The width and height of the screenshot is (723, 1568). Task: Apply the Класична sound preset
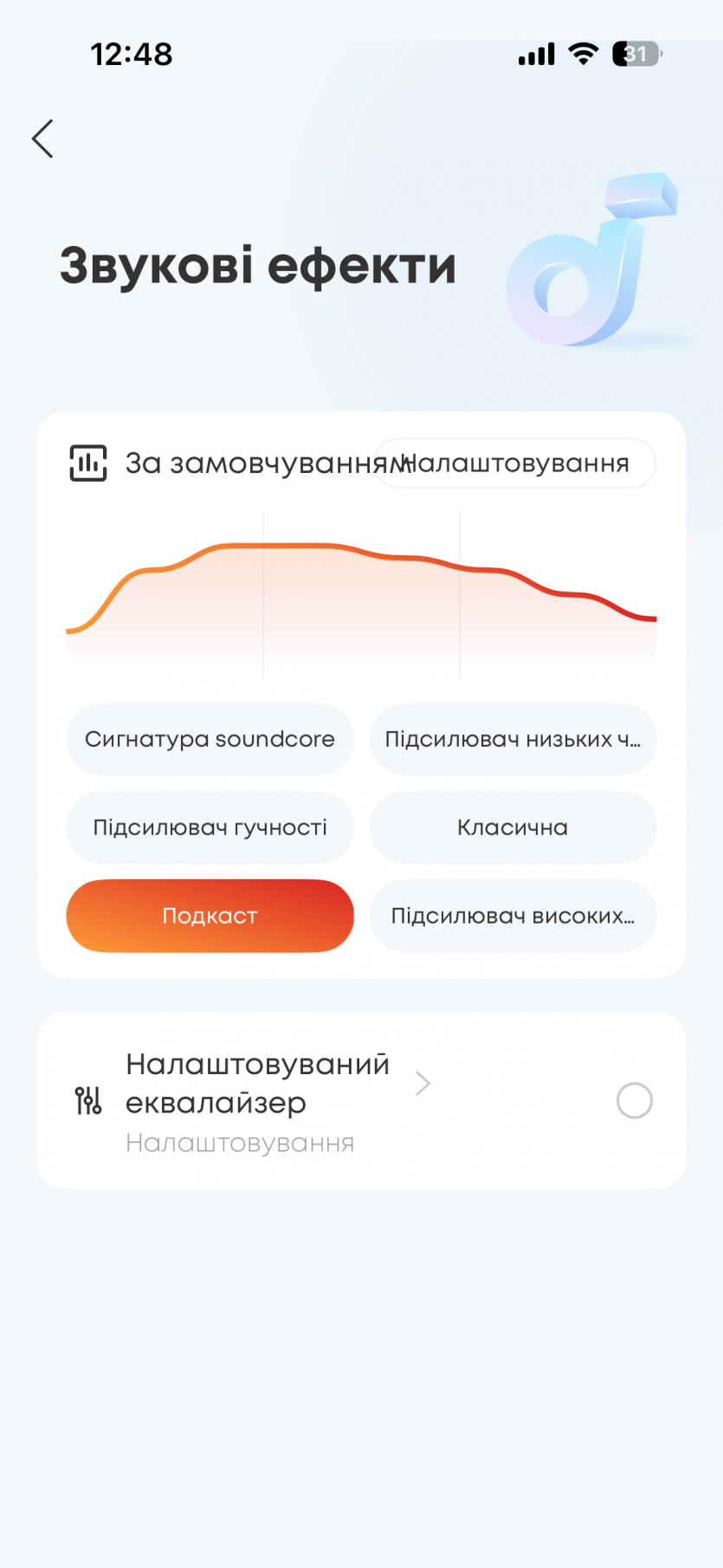513,827
